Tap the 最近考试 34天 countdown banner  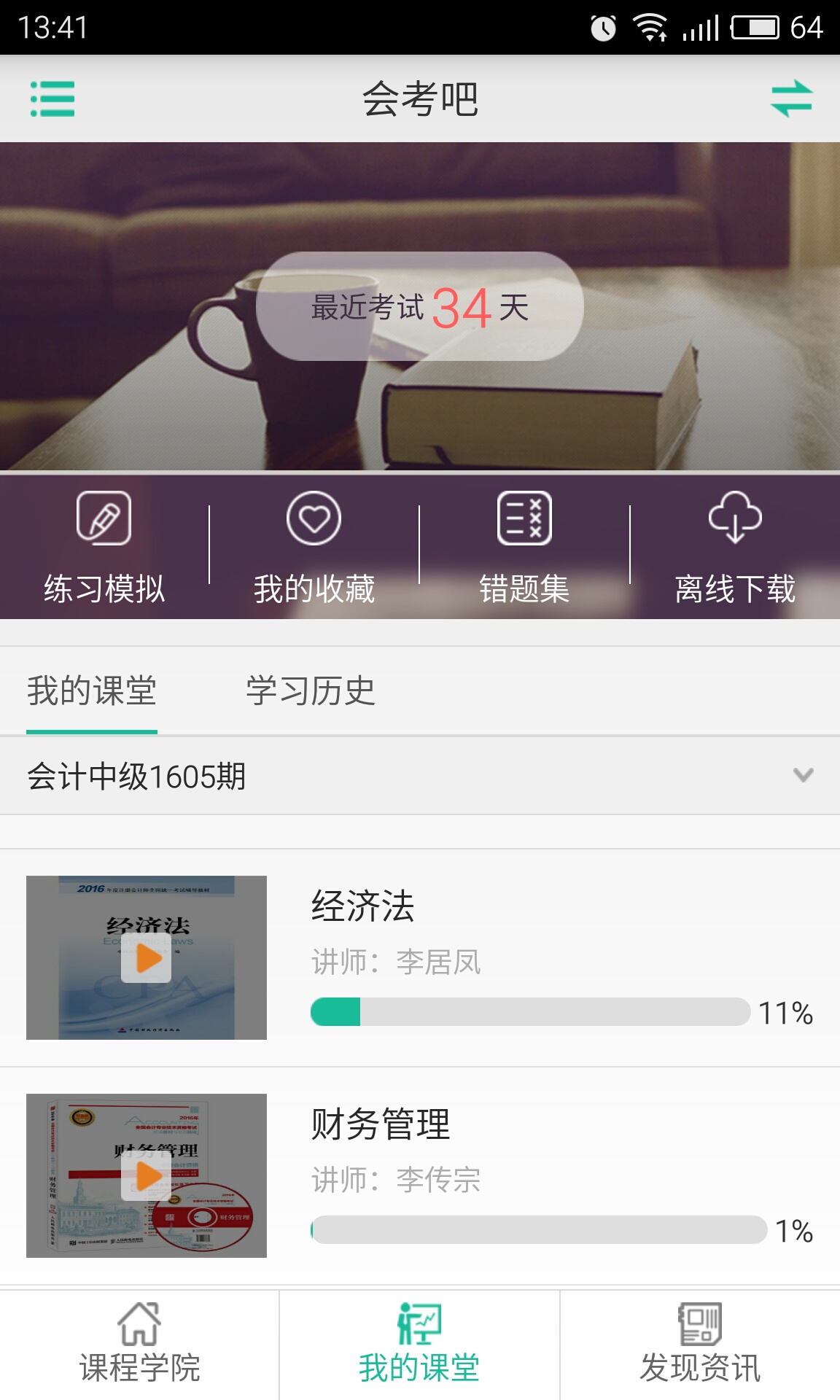[x=420, y=308]
